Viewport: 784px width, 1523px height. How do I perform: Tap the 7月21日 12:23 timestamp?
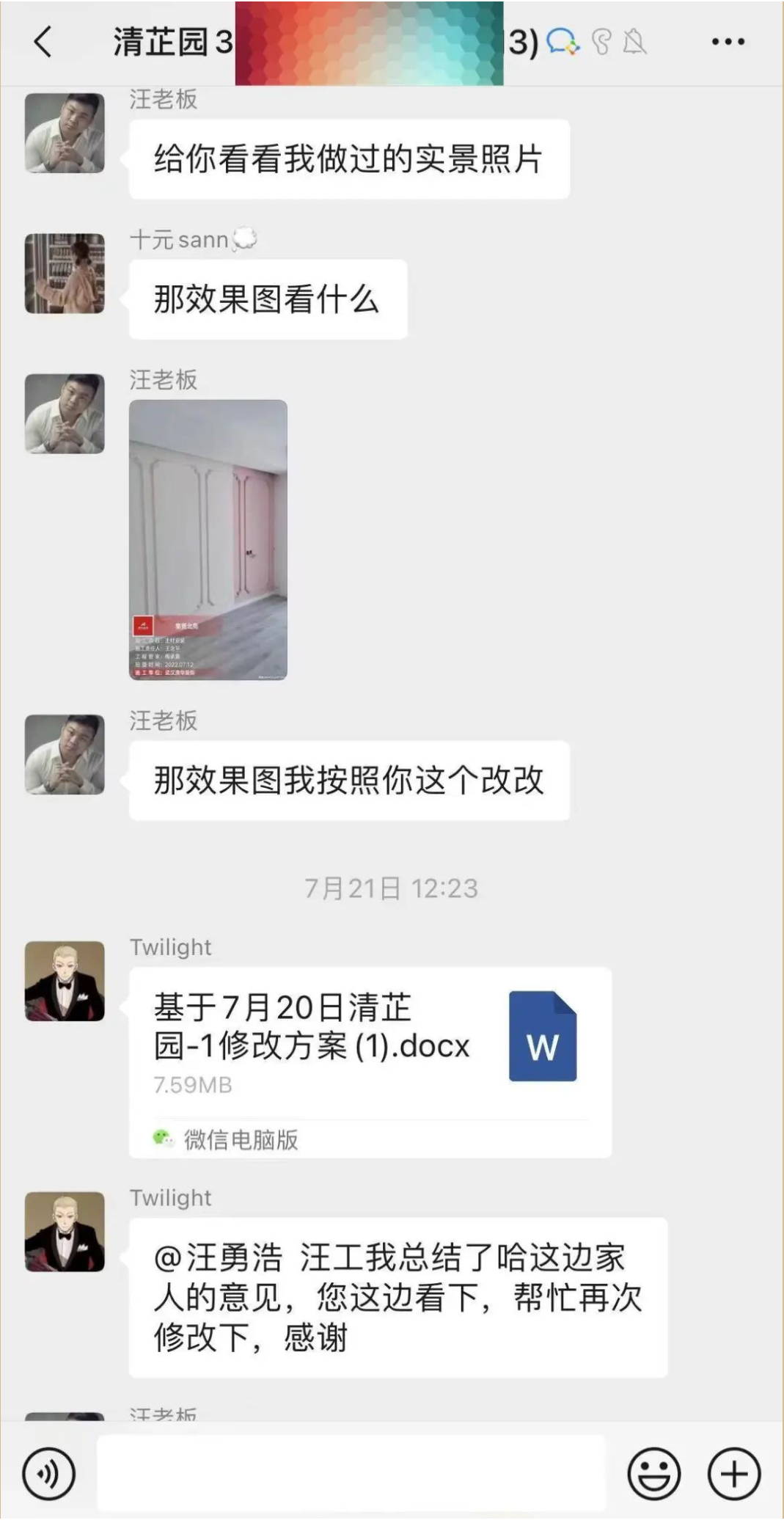(x=391, y=888)
